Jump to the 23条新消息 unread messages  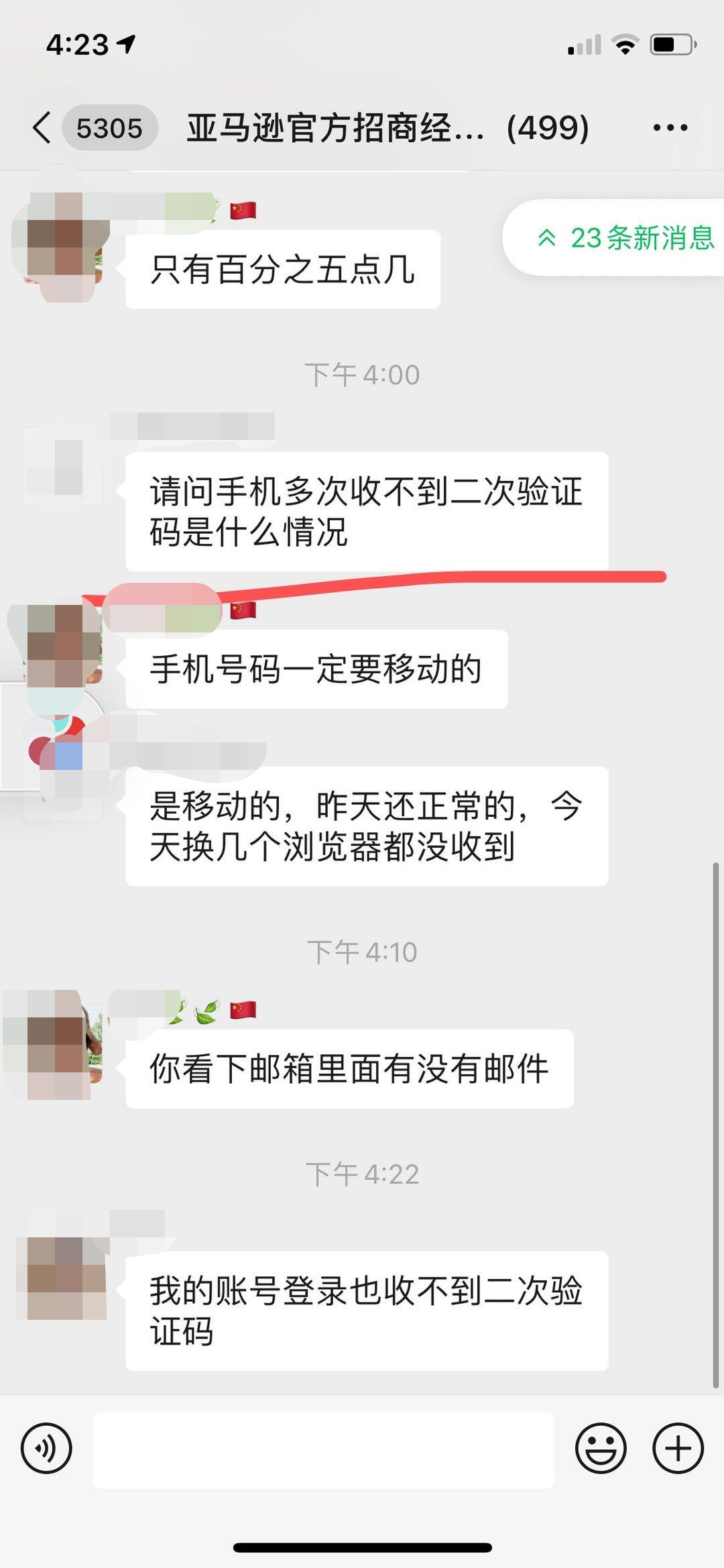pos(625,237)
